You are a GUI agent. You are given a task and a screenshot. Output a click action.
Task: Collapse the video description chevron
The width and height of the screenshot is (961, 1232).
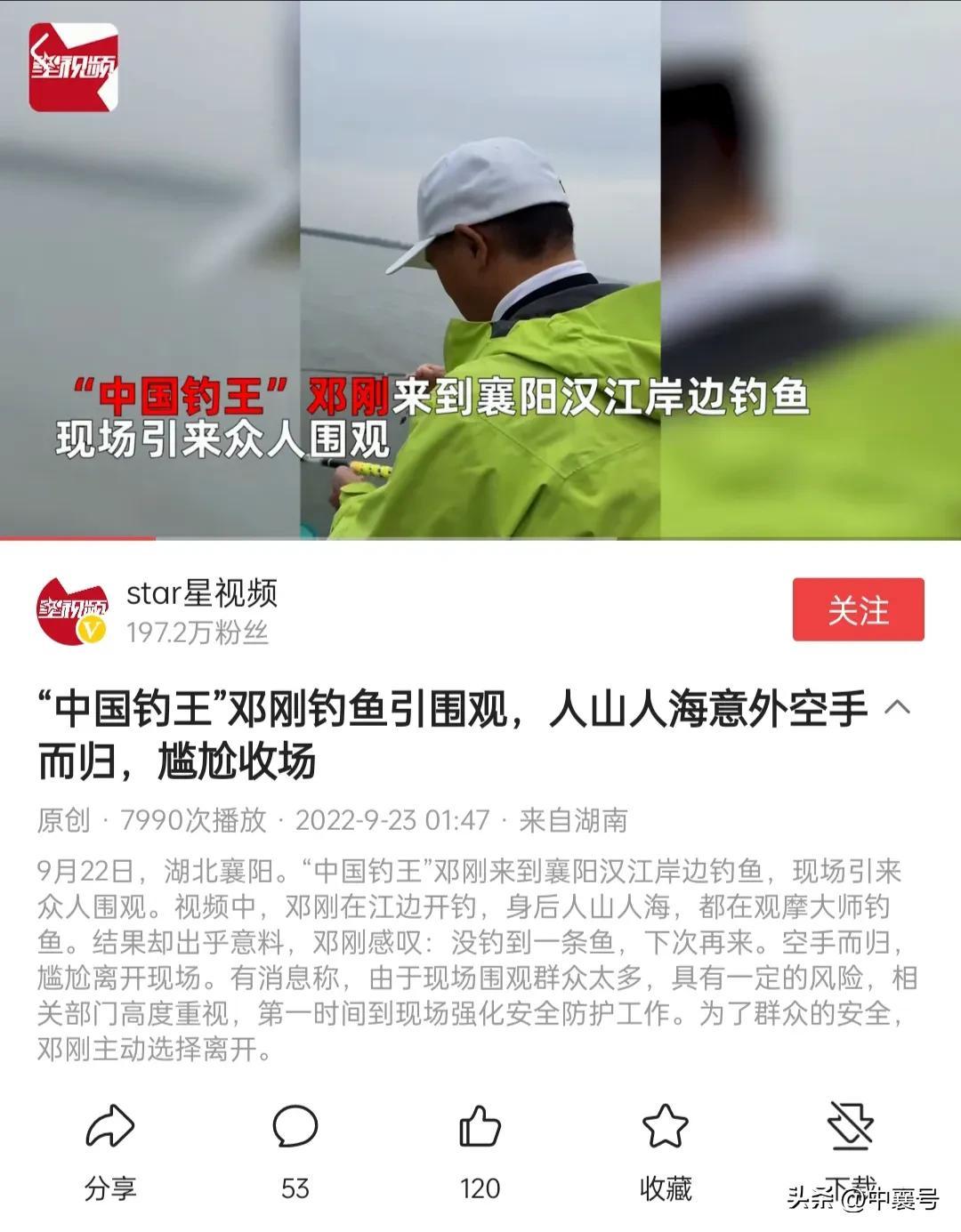[x=898, y=708]
